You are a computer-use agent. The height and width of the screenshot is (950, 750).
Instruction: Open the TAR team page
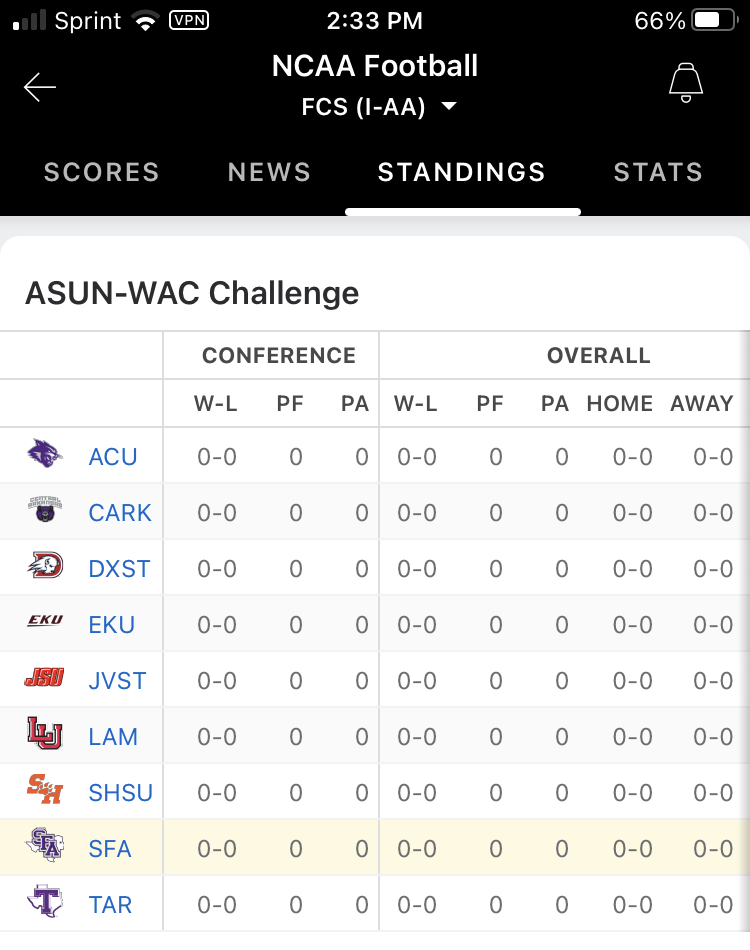[110, 905]
